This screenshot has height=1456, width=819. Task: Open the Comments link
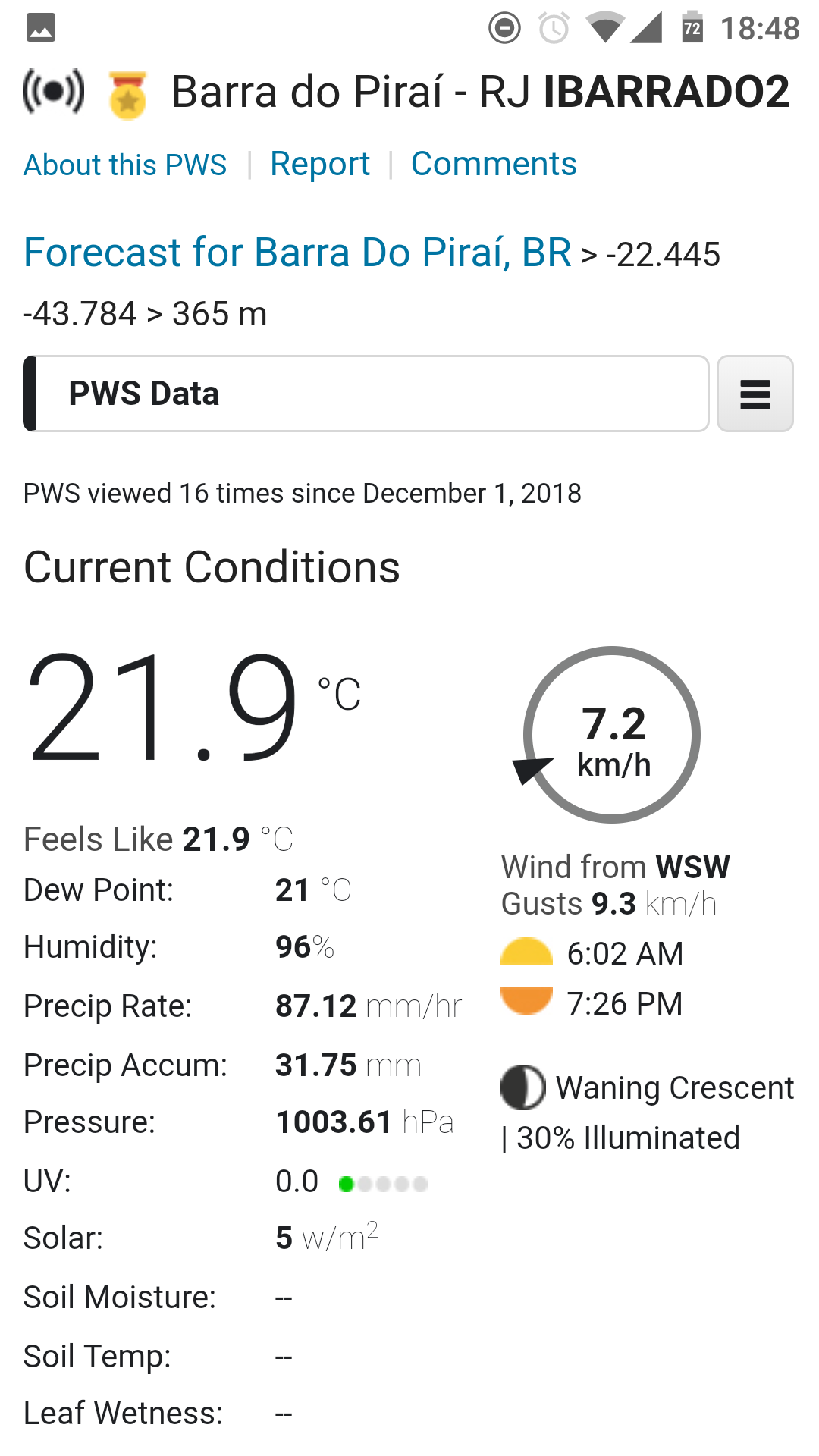pyautogui.click(x=494, y=164)
